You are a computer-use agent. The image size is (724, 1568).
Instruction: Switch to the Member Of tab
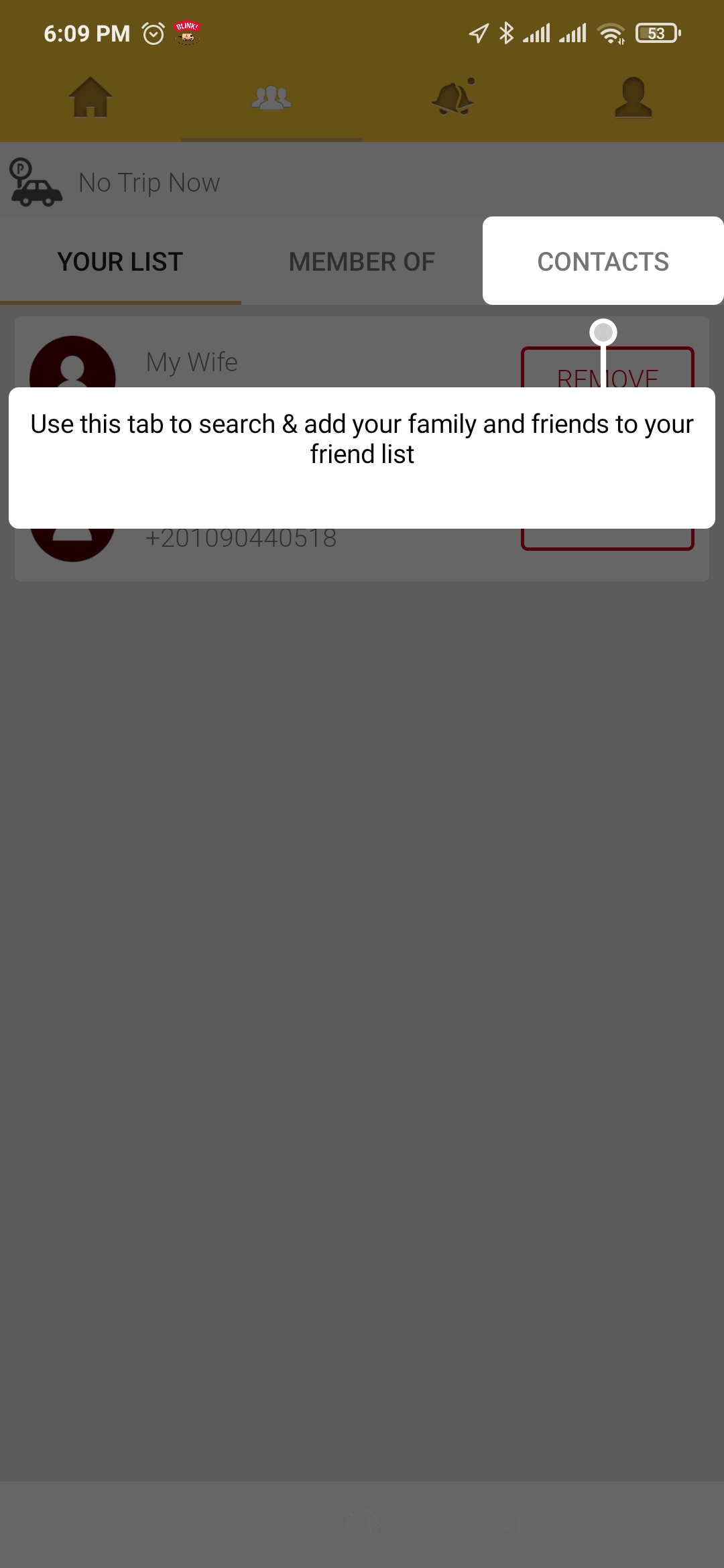point(362,261)
